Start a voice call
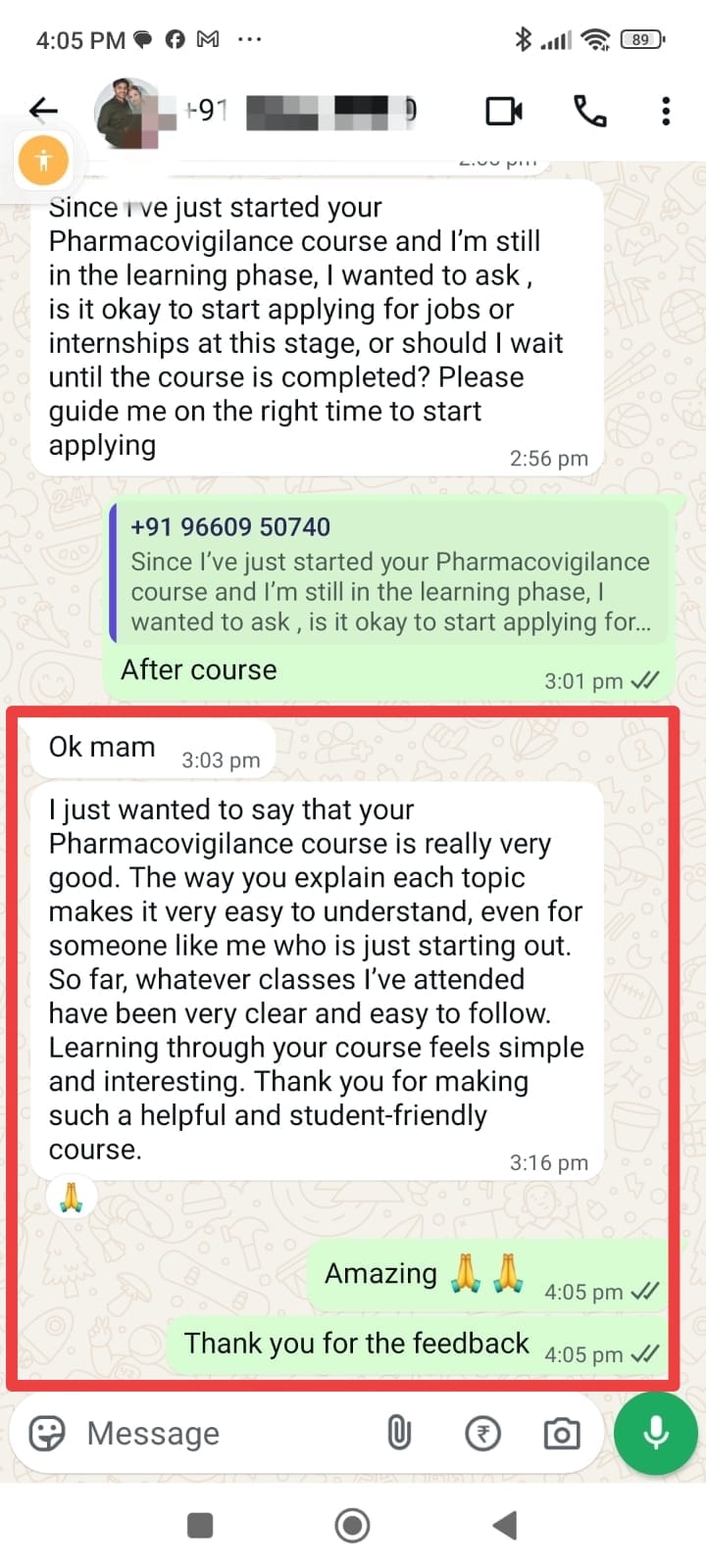The height and width of the screenshot is (1568, 706). (x=589, y=111)
